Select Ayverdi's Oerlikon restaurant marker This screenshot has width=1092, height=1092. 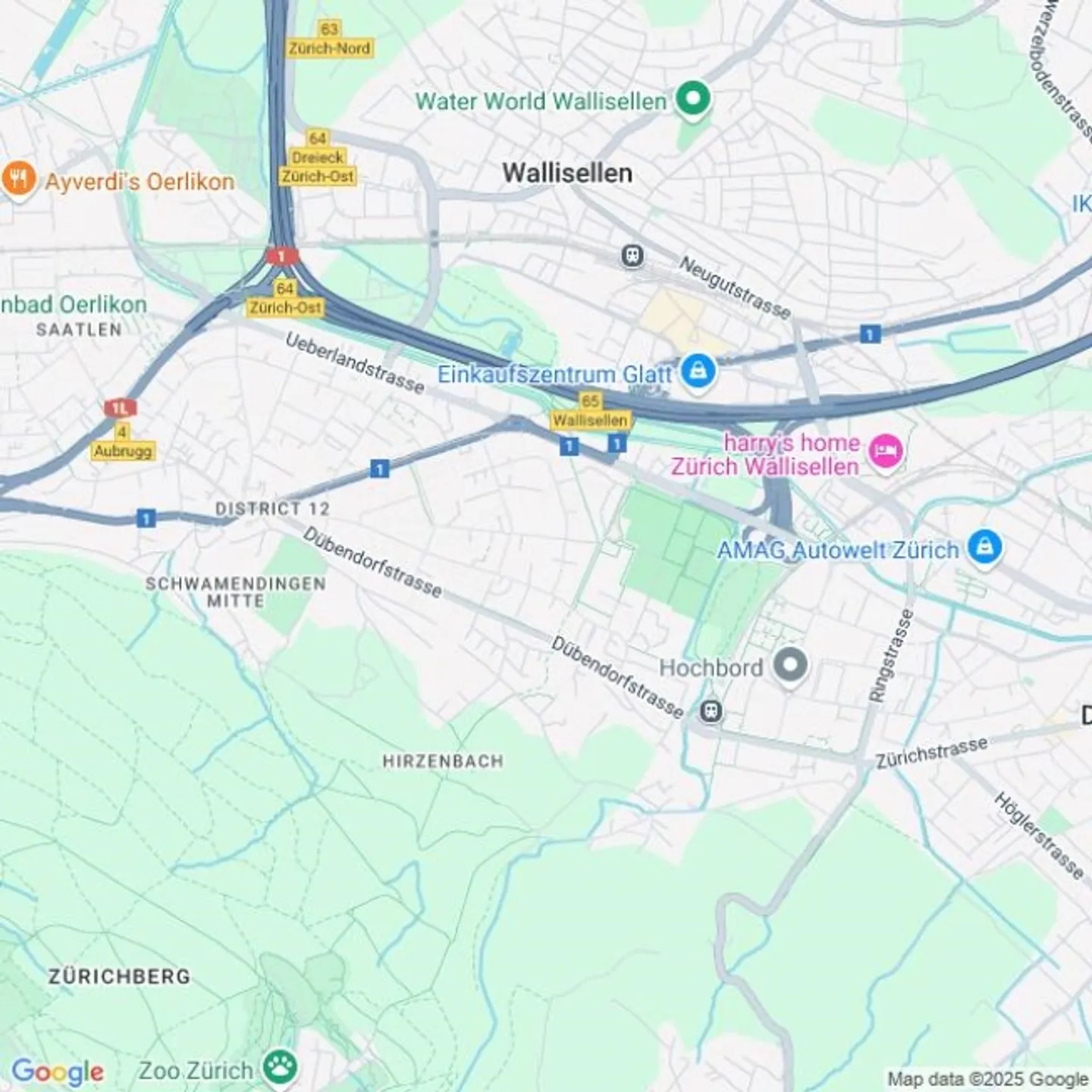(x=17, y=180)
